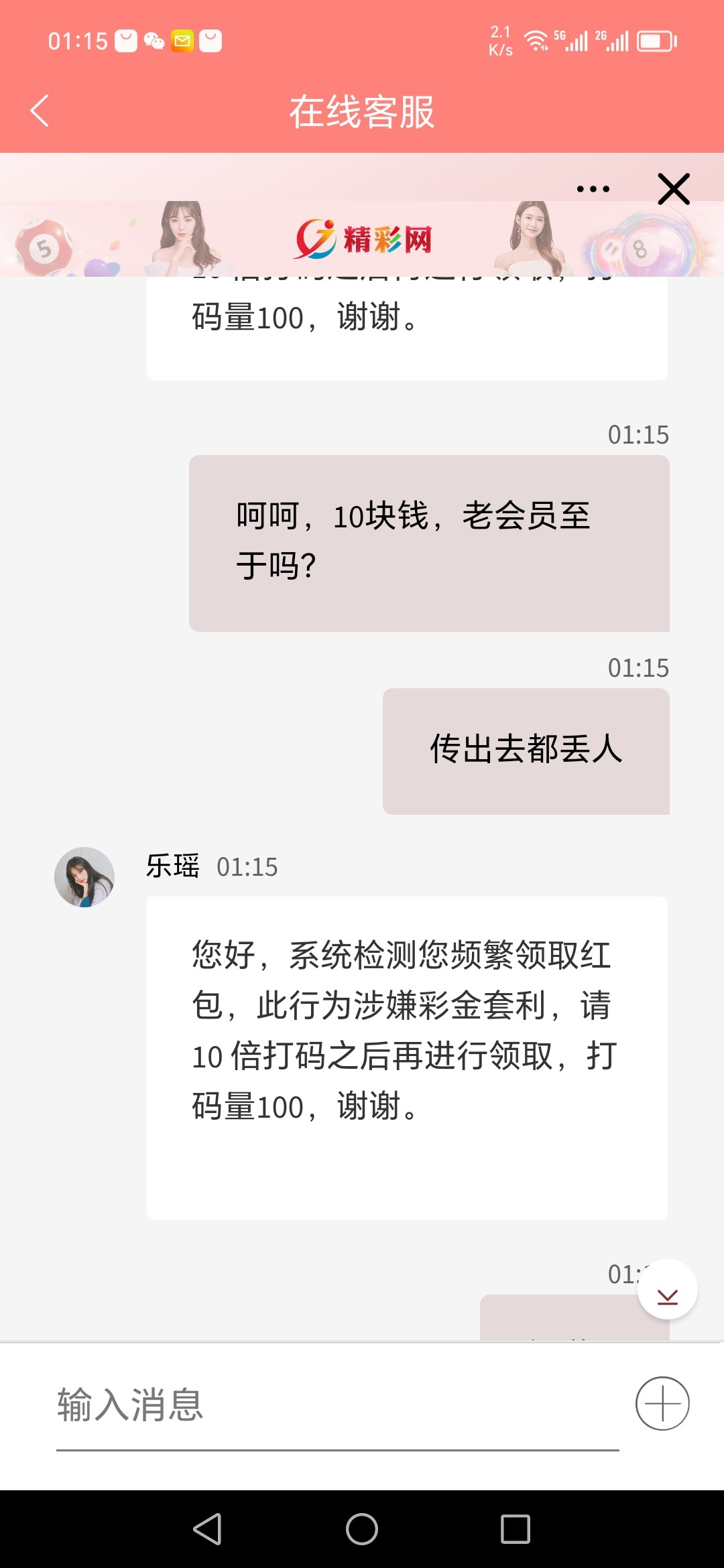Select the 在线客服 title bar
This screenshot has width=724, height=1568.
362,111
